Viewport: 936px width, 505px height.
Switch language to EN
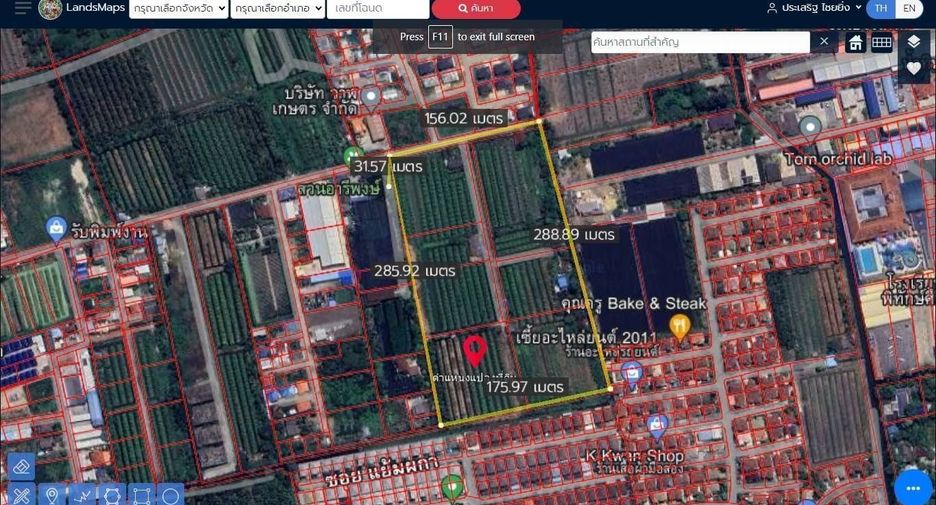coord(909,8)
